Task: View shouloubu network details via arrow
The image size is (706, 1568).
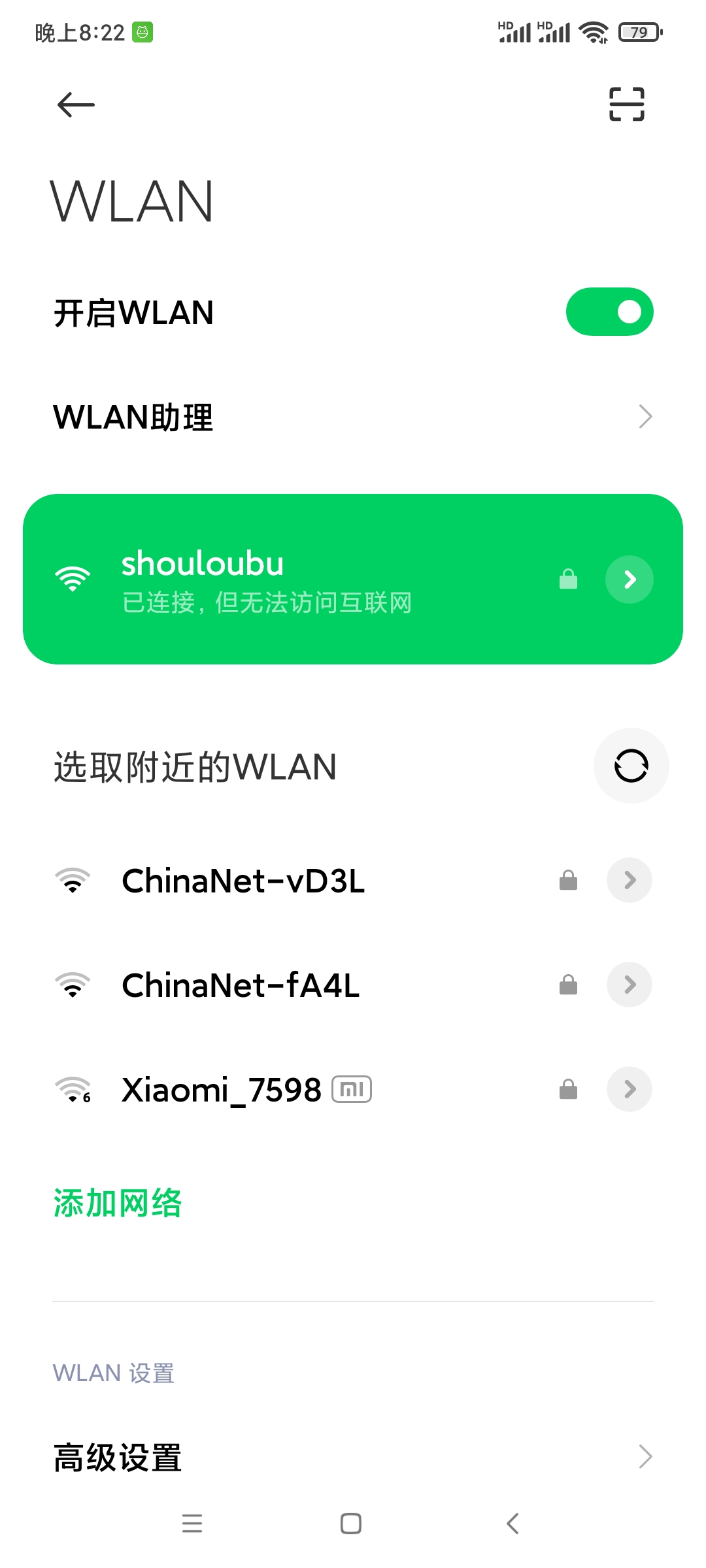Action: (x=629, y=580)
